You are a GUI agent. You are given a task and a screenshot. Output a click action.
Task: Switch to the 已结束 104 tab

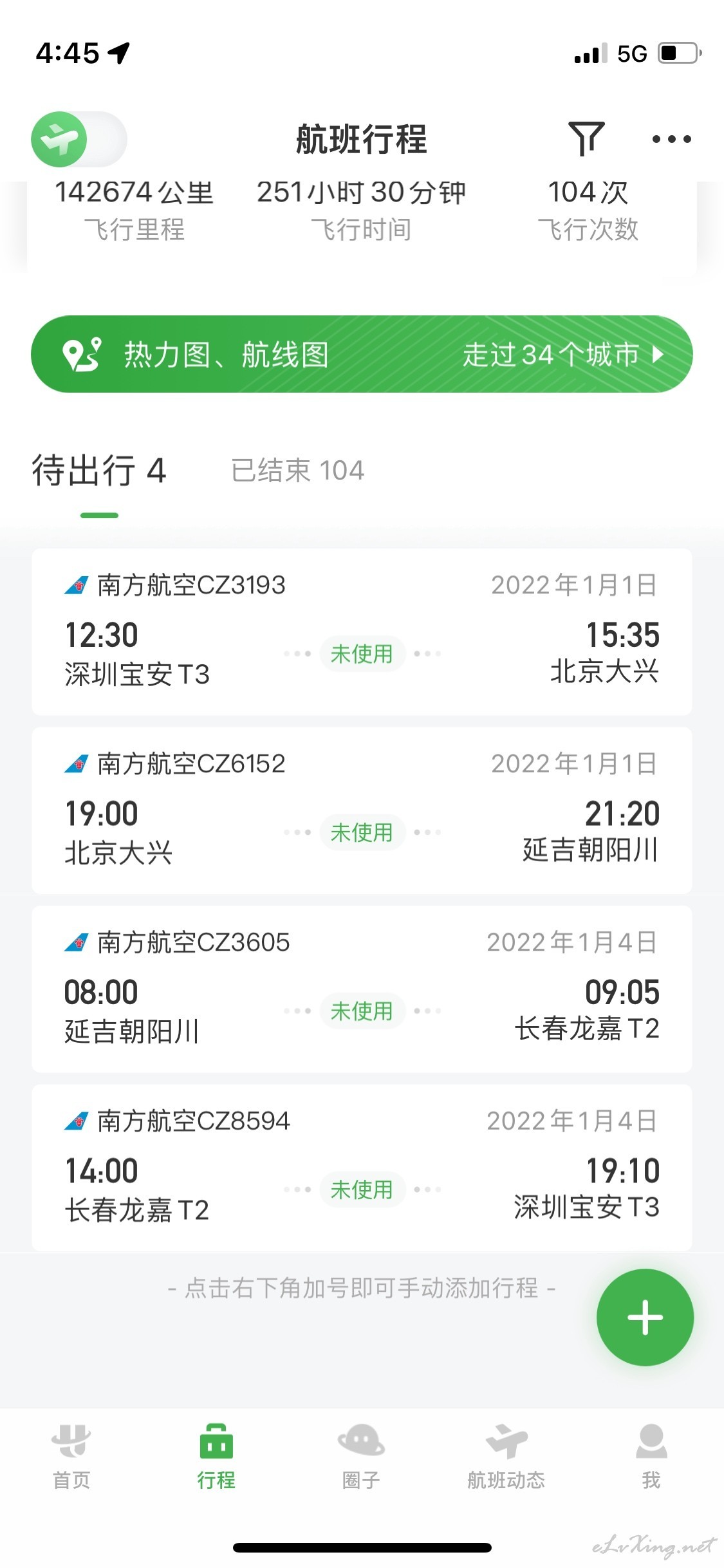pos(298,471)
